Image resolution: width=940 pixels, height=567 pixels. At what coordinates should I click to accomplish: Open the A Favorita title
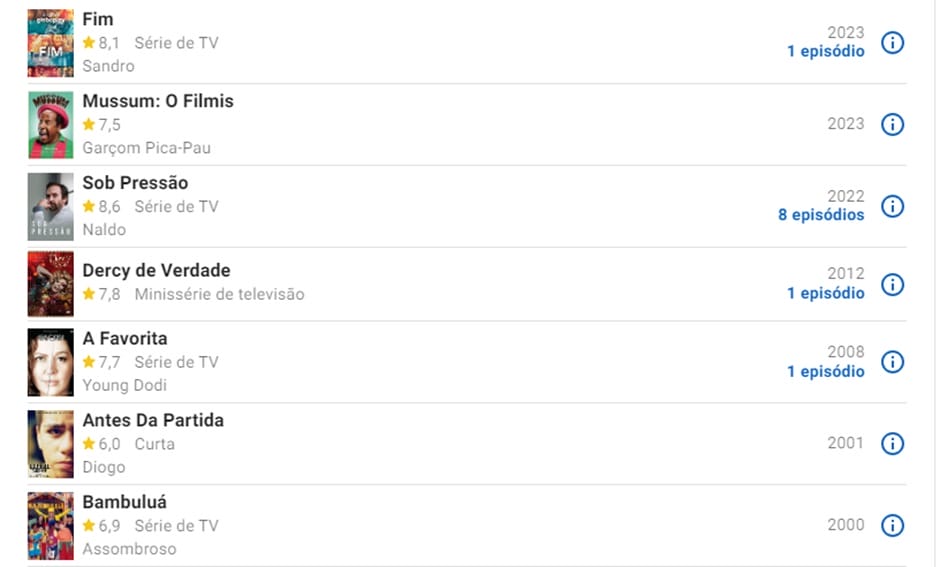[x=125, y=338]
